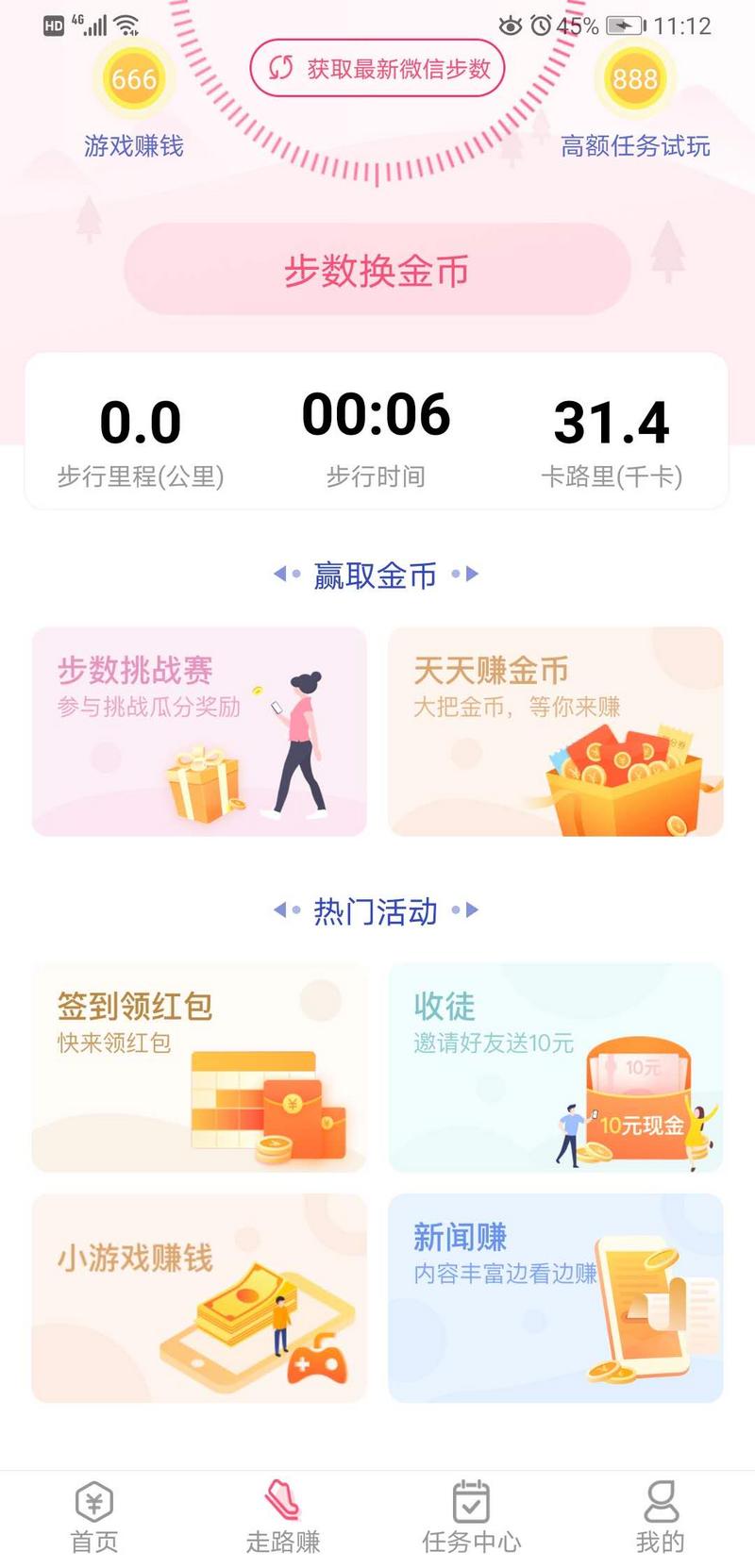The image size is (755, 1568).
Task: Open the 天天赚金币 card
Action: (556, 732)
